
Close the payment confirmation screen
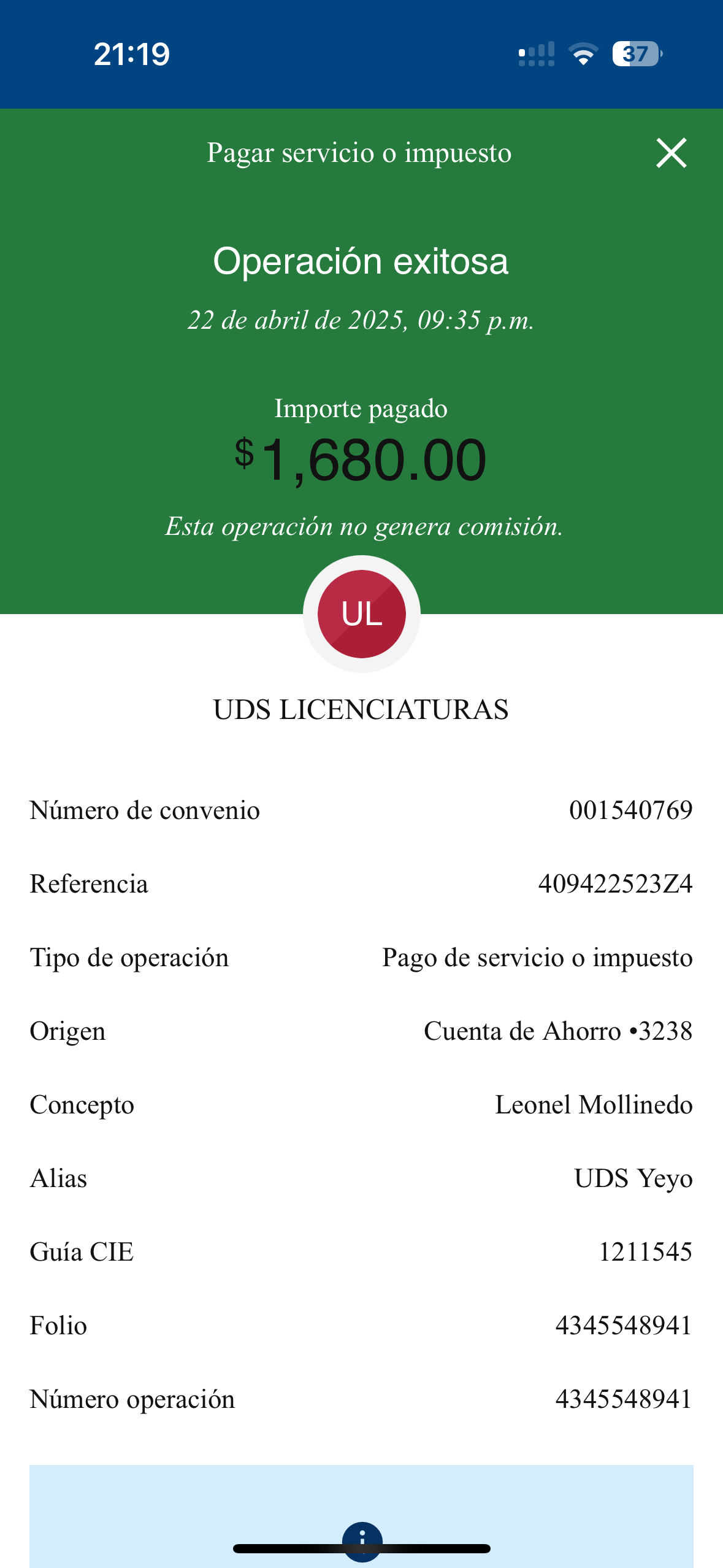(671, 153)
